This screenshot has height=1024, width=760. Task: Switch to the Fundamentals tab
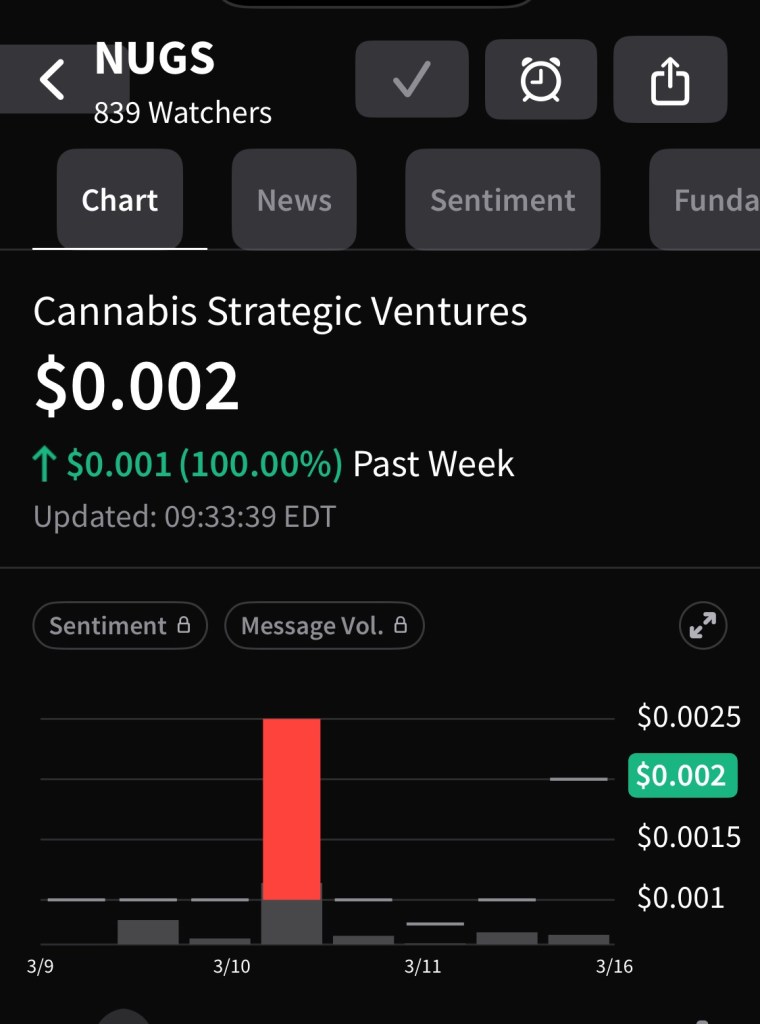coord(712,200)
